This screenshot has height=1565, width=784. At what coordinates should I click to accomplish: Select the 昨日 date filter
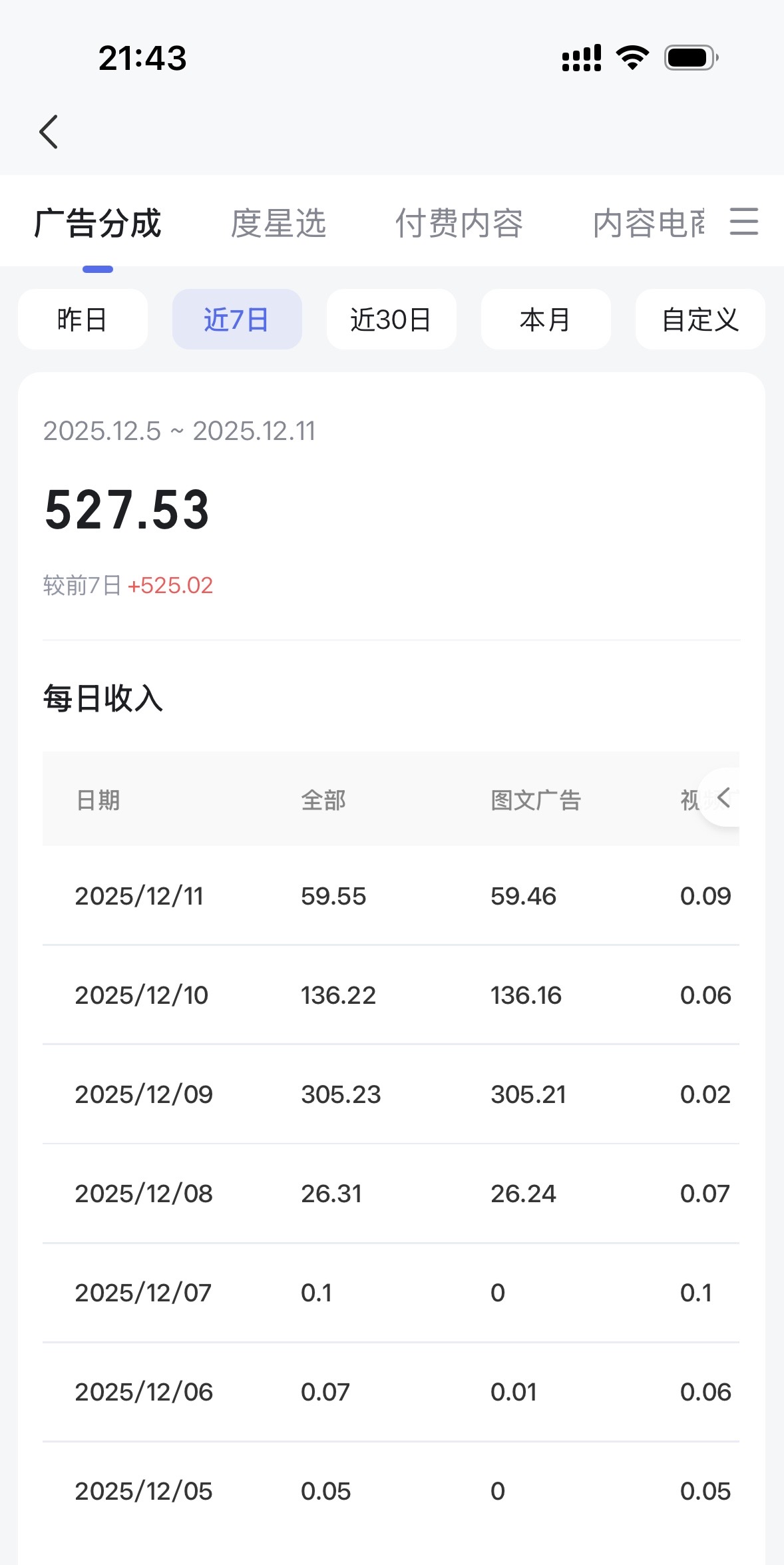pos(83,320)
